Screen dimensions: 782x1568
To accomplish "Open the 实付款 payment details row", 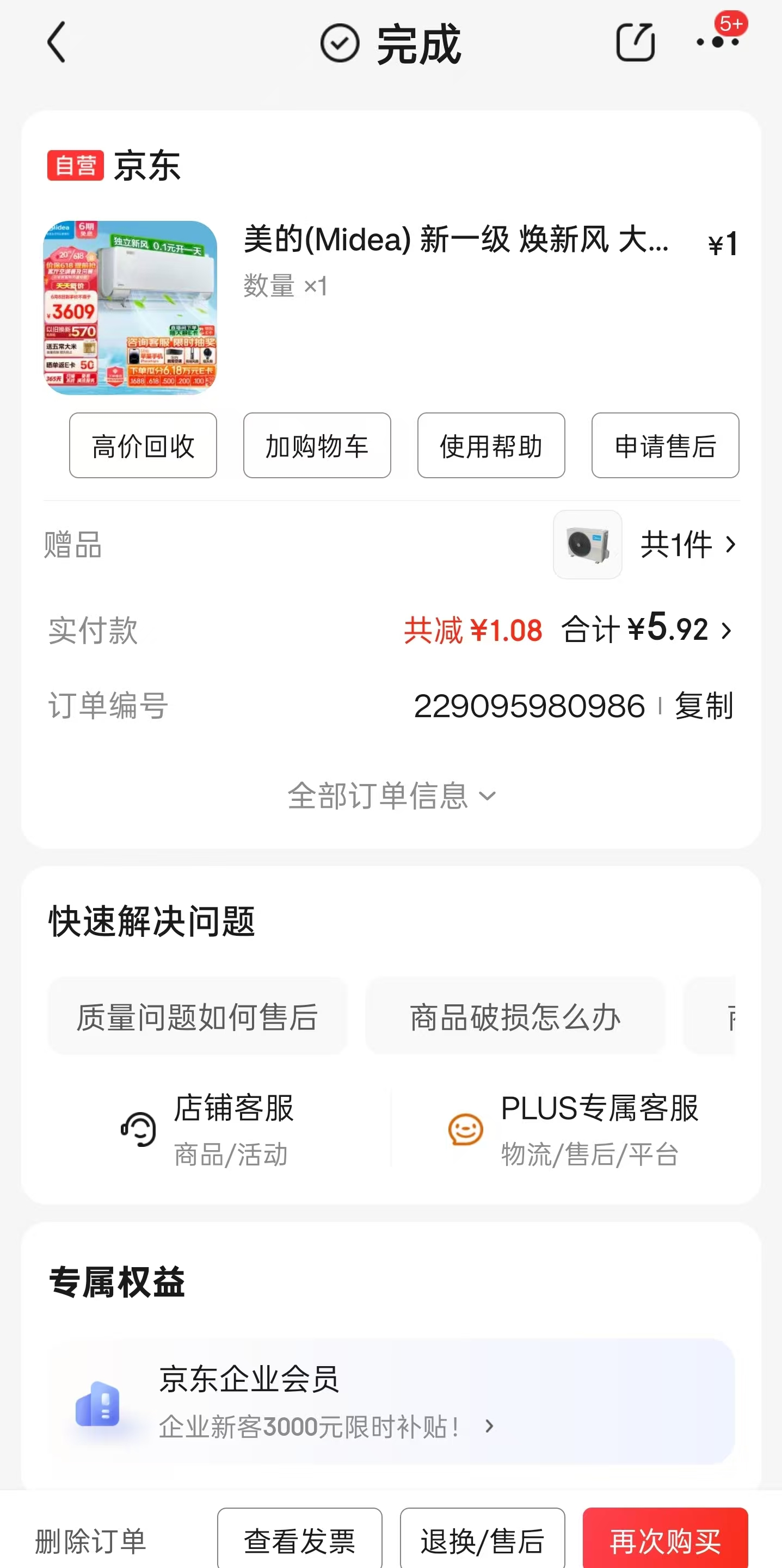I will (x=391, y=629).
